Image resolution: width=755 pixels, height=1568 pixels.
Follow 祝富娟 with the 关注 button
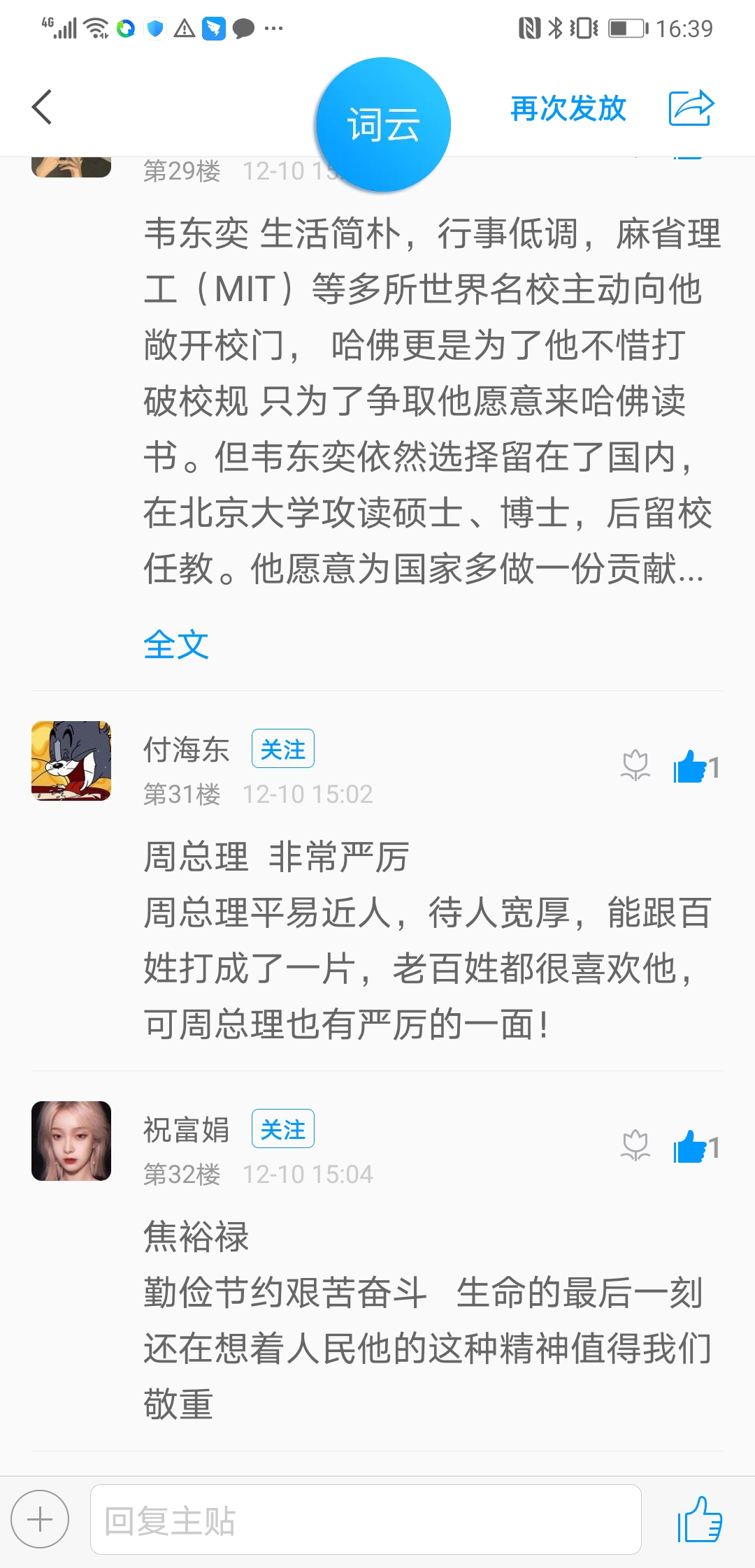click(282, 1129)
